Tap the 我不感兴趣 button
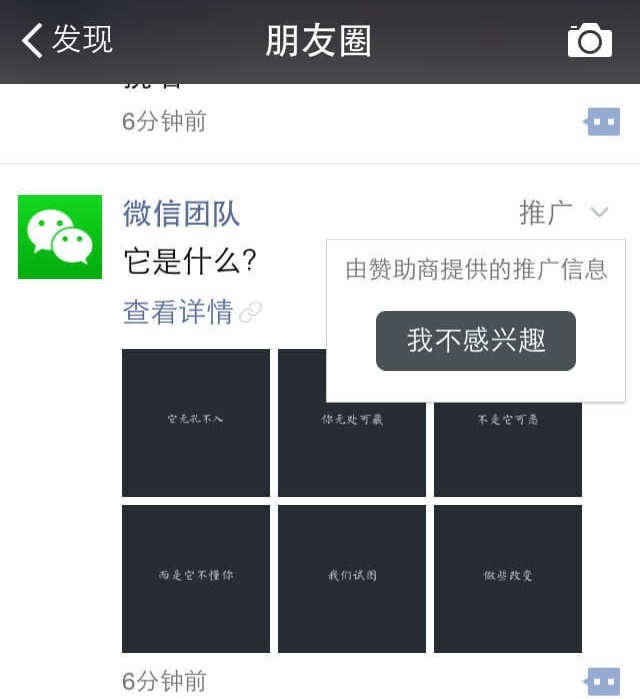 tap(475, 341)
